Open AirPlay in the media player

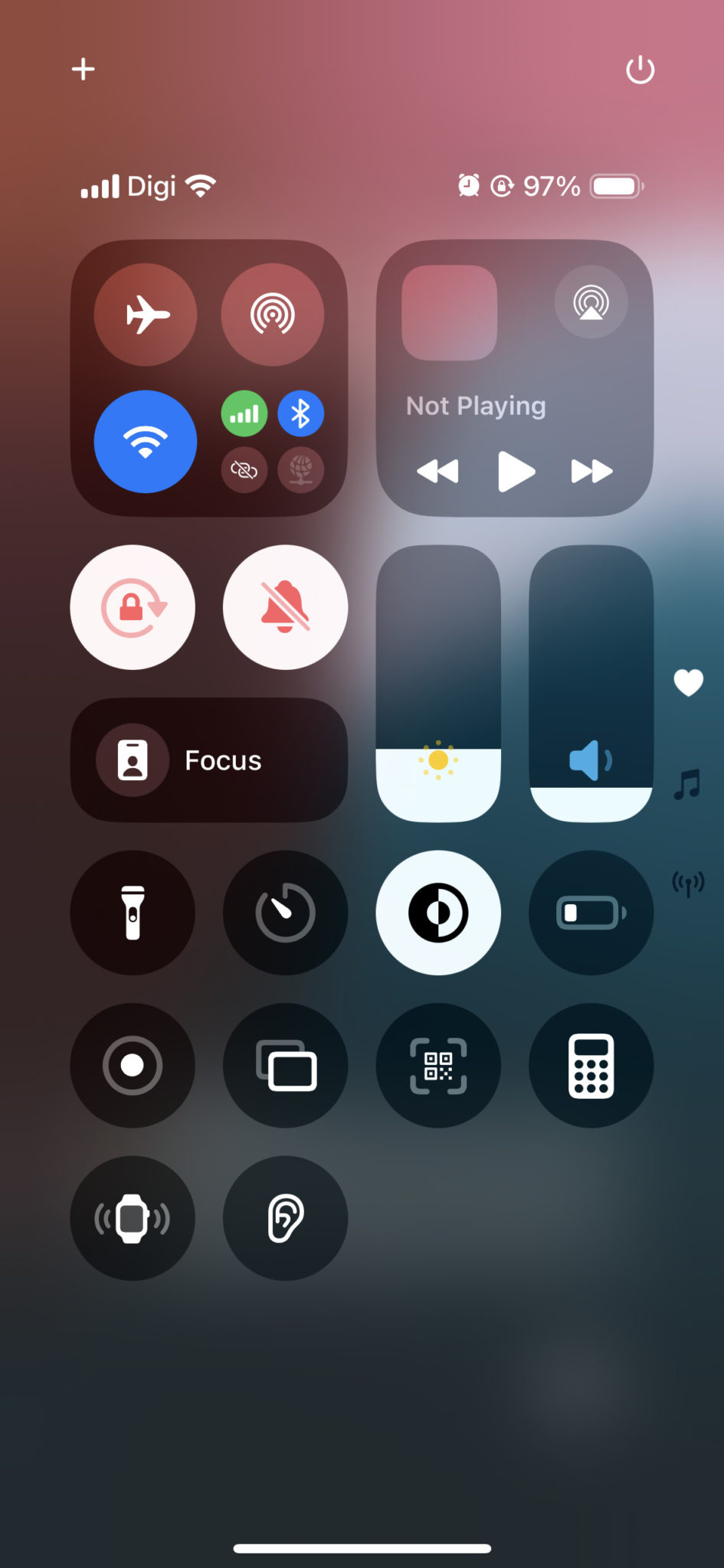[x=591, y=302]
